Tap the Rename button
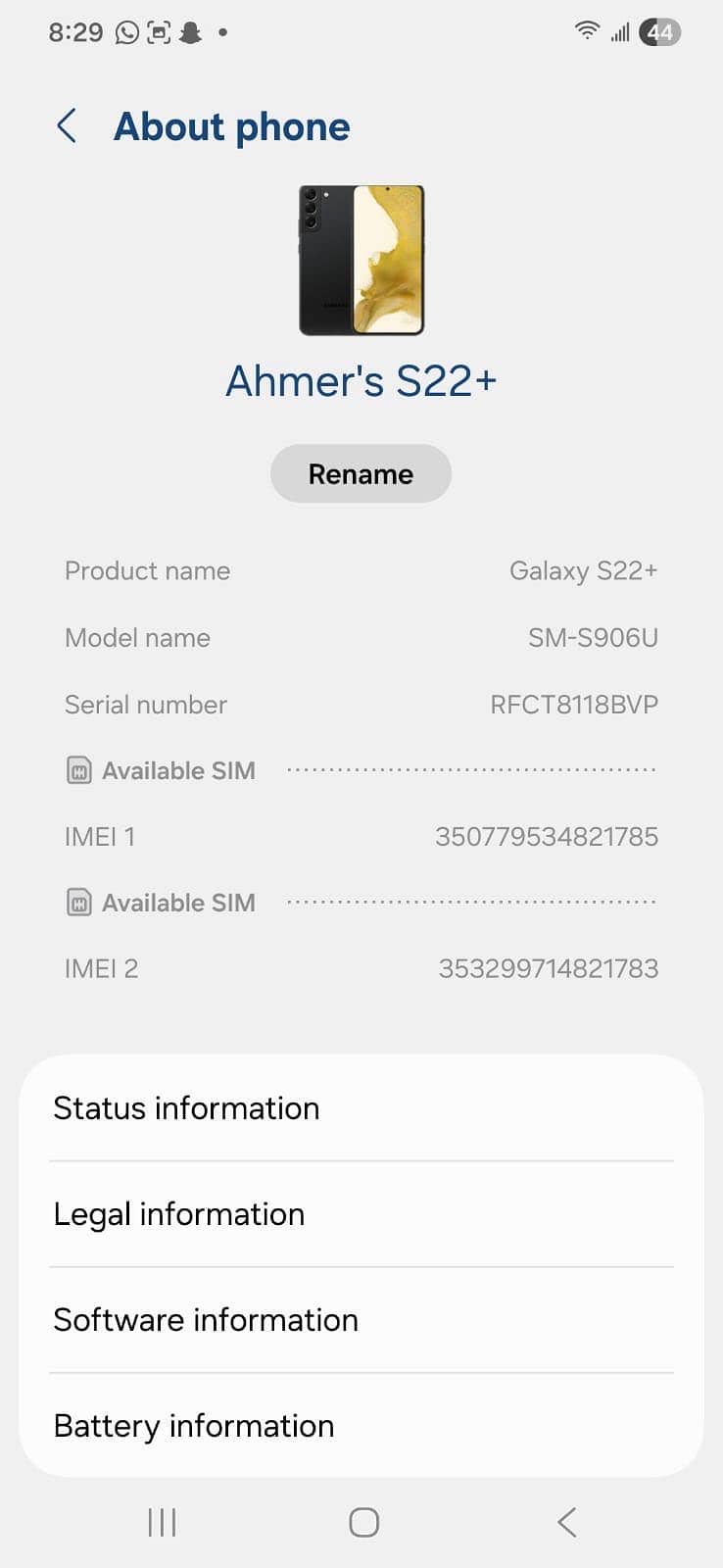The height and width of the screenshot is (1568, 723). [361, 473]
